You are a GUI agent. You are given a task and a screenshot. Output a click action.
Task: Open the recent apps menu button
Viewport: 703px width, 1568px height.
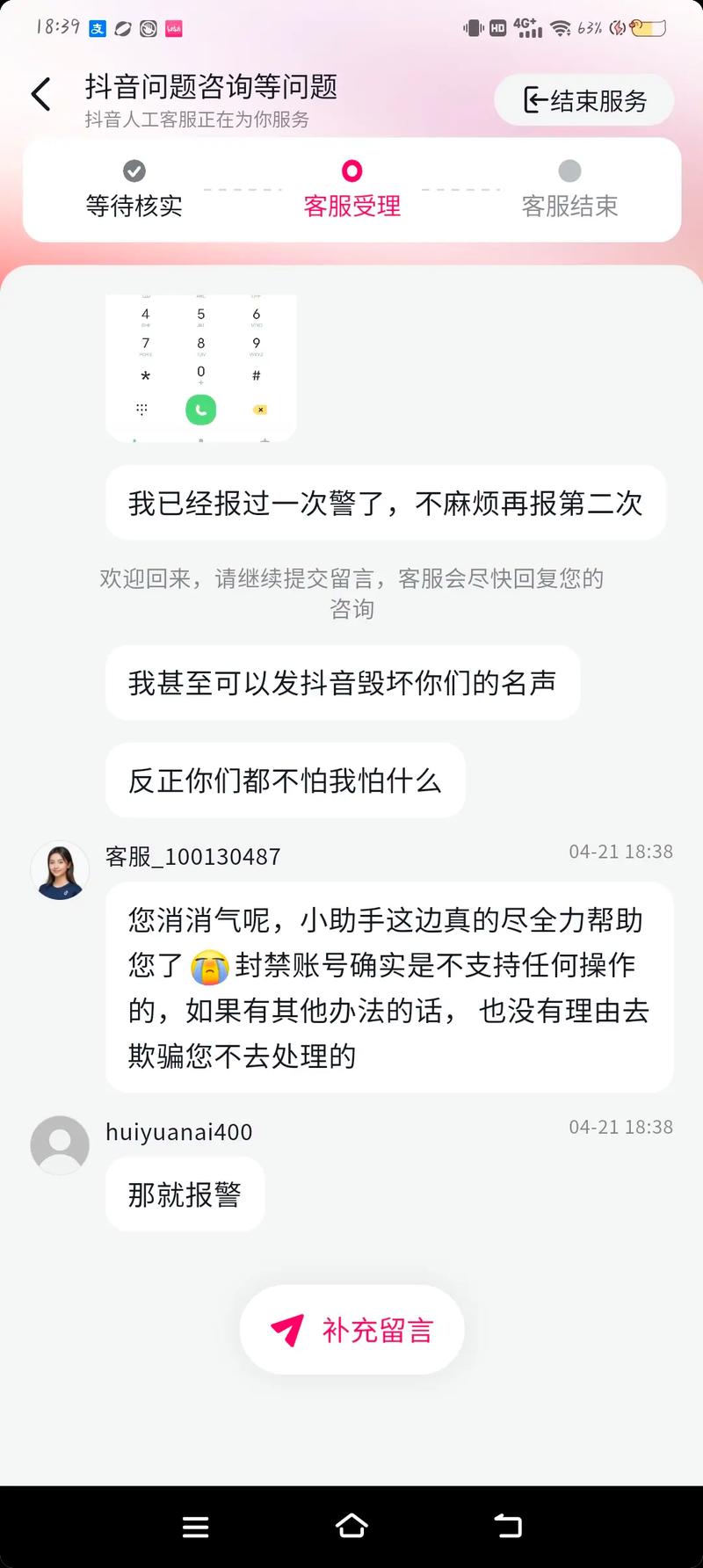pos(195,1527)
